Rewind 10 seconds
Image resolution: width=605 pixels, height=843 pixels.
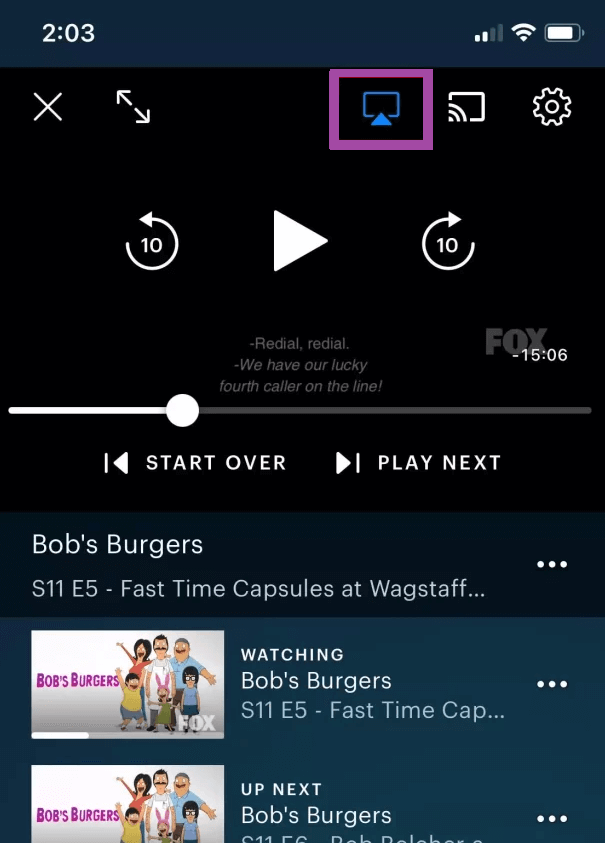point(152,241)
